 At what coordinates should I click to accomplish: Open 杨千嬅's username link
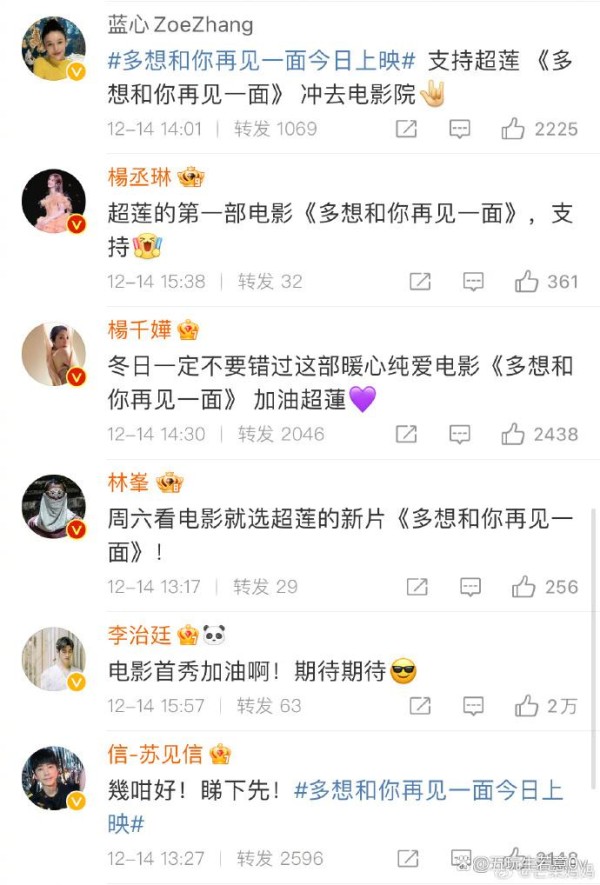point(140,330)
